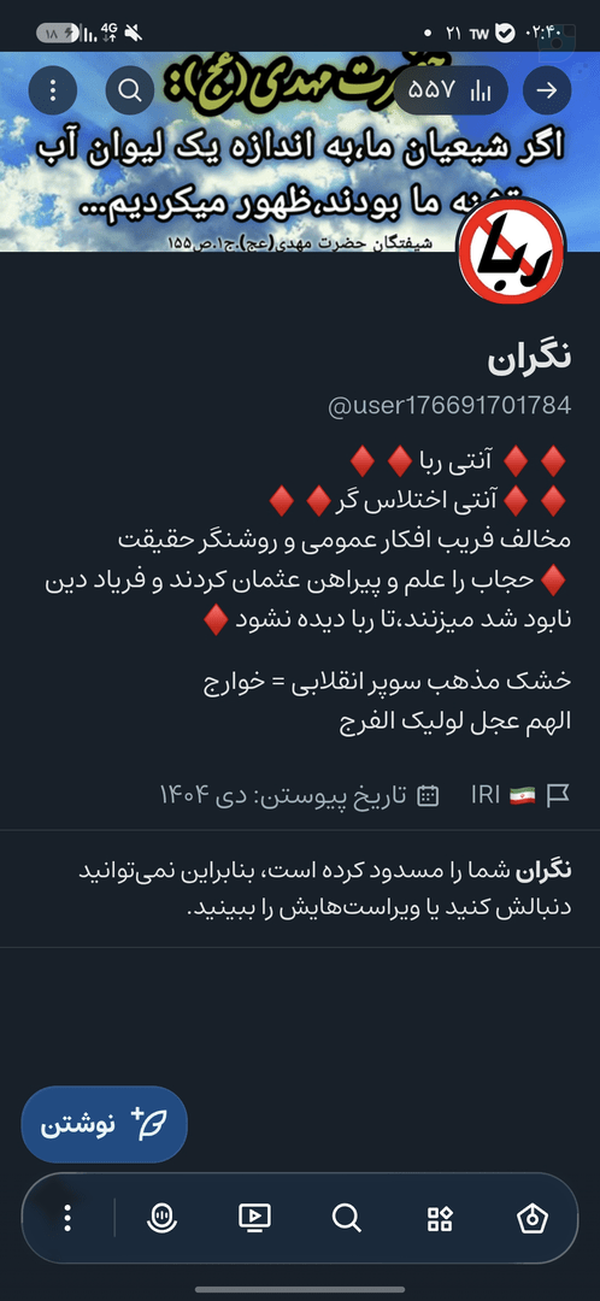Open the more options in bottom bar
The height and width of the screenshot is (1301, 600).
coord(67,1218)
